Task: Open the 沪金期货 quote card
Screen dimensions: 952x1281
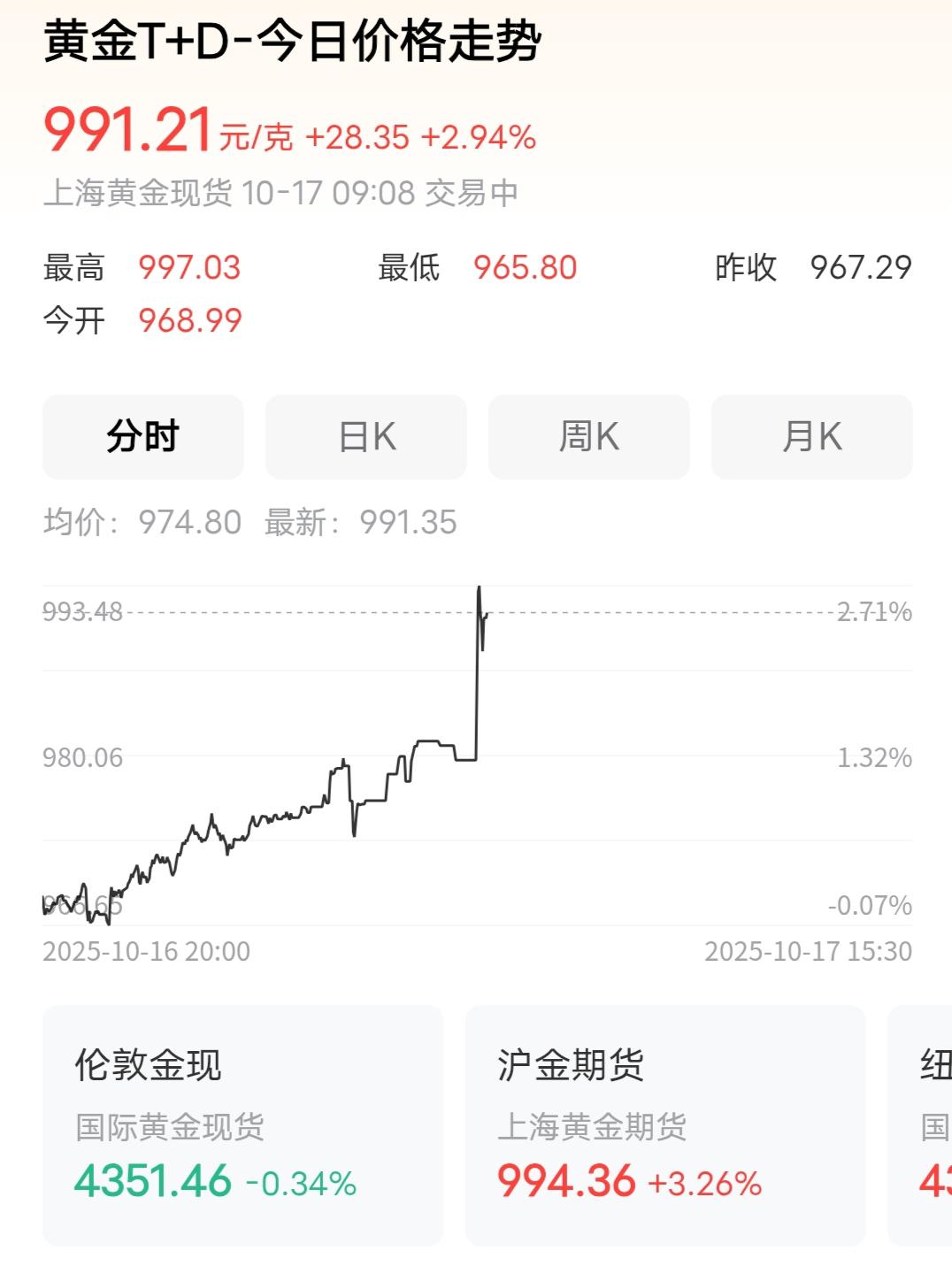Action: 664,1124
